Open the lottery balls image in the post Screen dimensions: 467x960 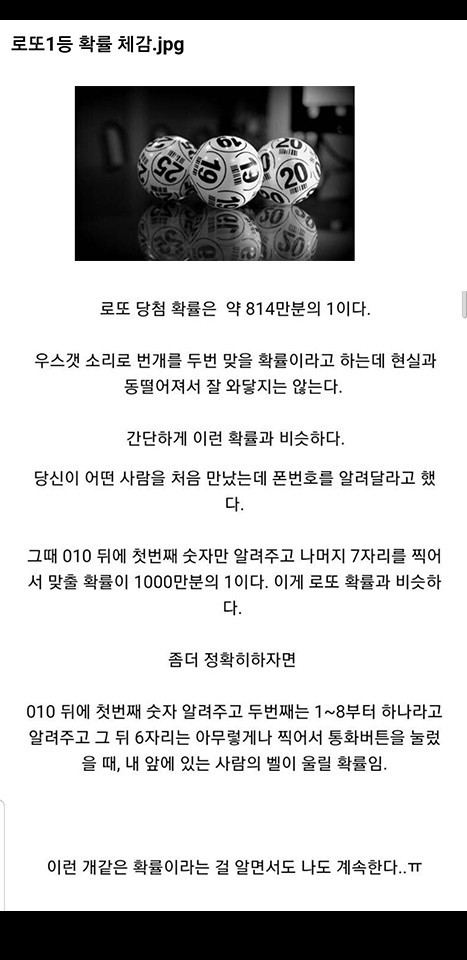tap(214, 173)
